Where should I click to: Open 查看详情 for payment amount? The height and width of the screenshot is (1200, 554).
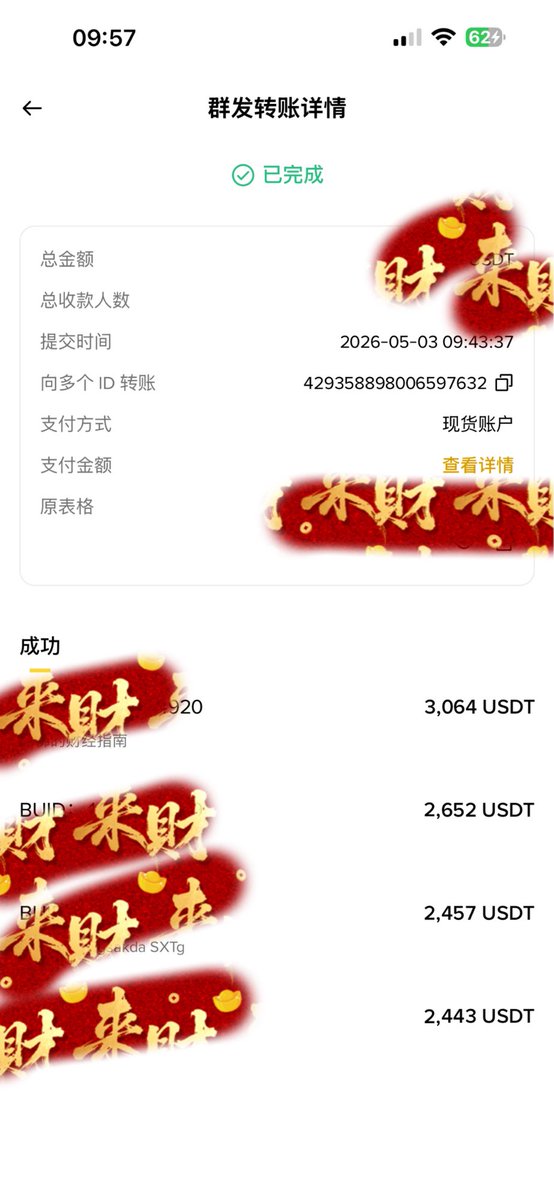click(x=478, y=465)
